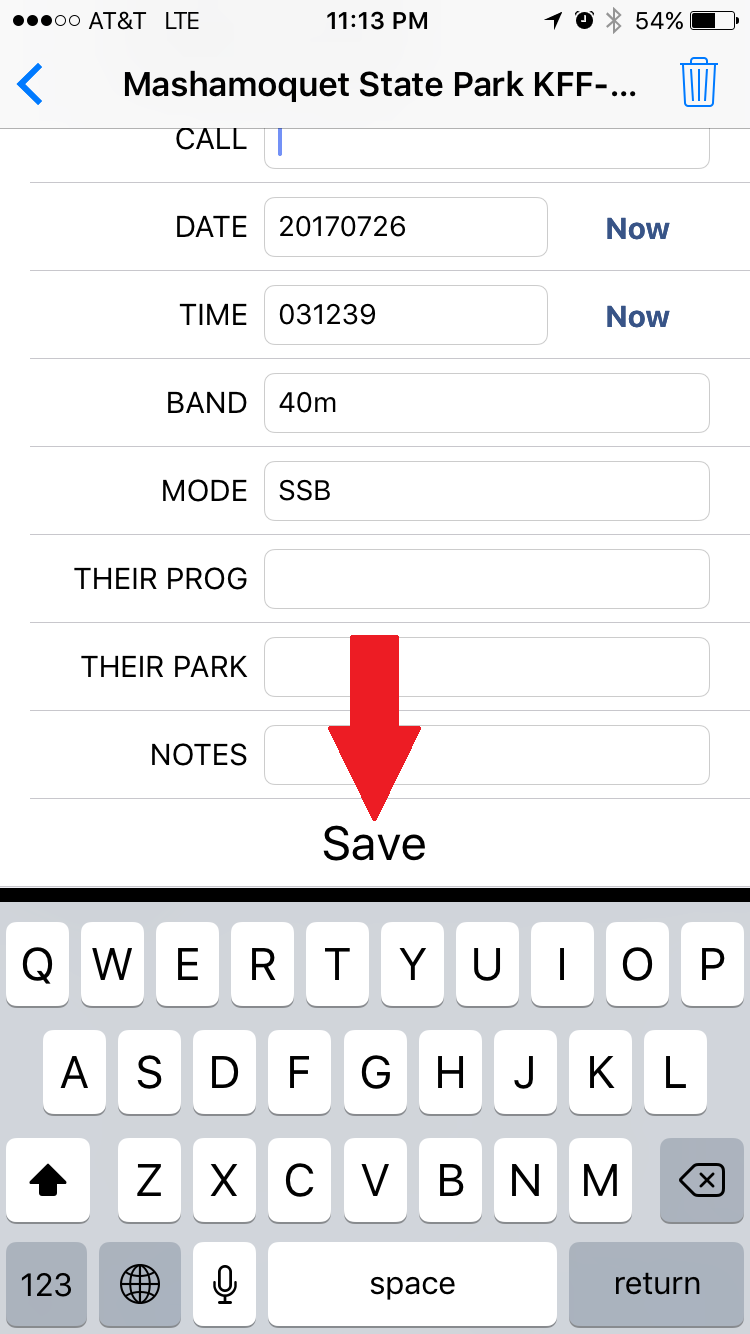750x1334 pixels.
Task: Select the THEIR PARK field
Action: tap(487, 667)
